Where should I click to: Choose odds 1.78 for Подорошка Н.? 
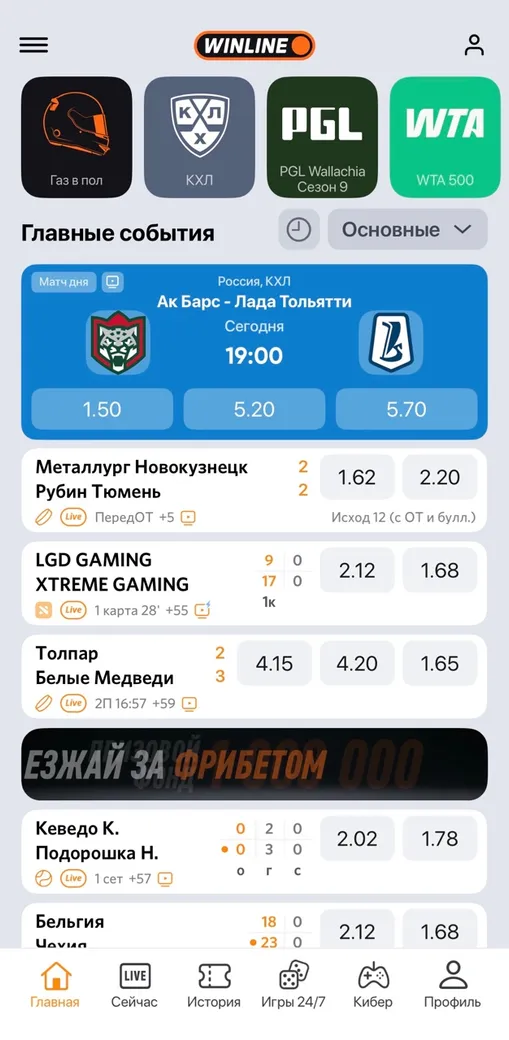[x=440, y=838]
